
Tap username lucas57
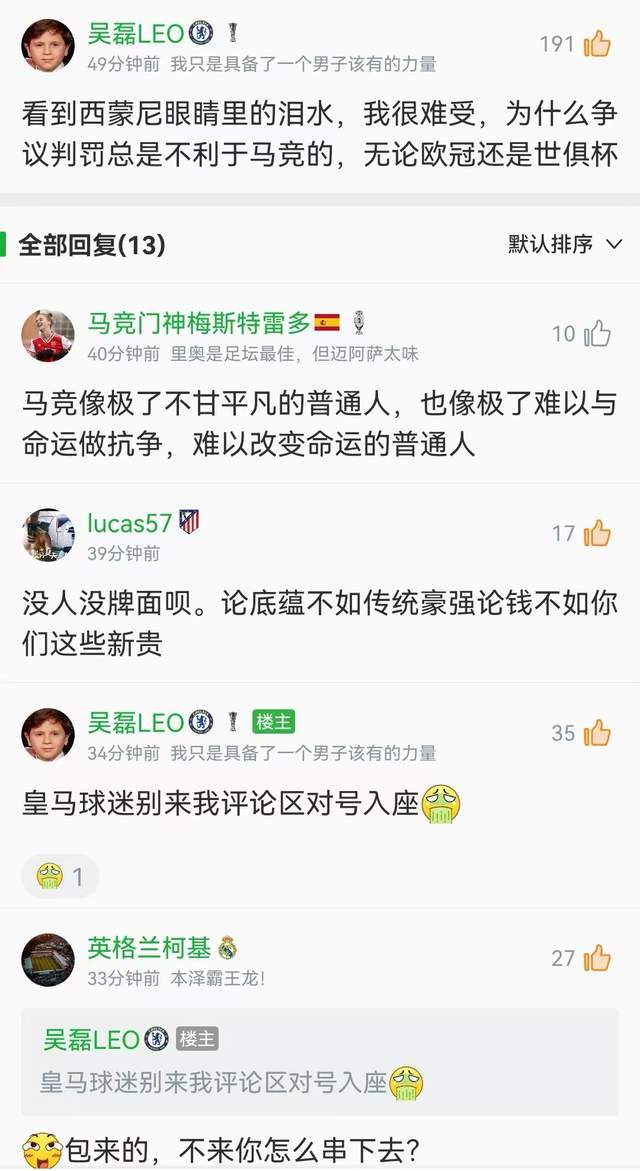coord(130,522)
